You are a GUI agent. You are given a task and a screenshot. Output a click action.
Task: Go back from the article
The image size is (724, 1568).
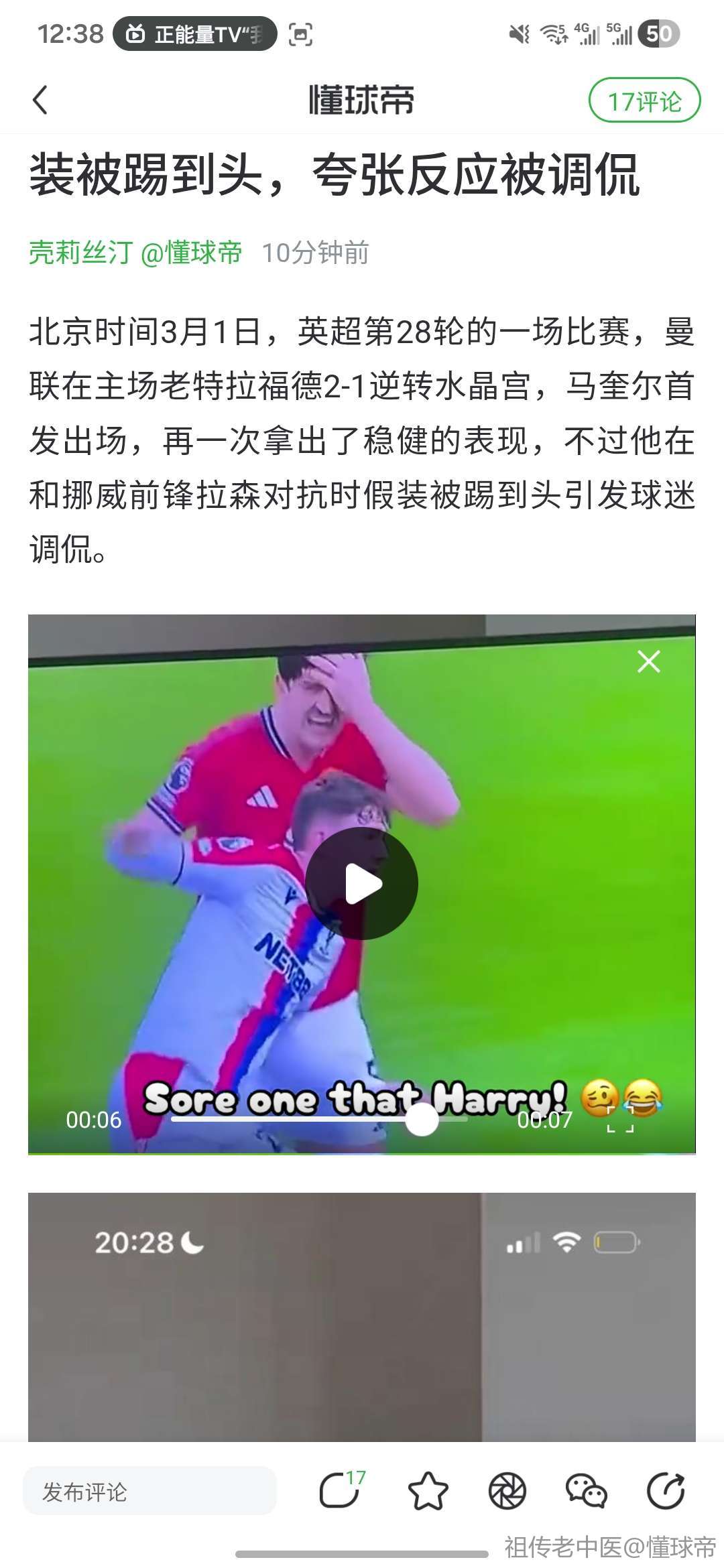[x=41, y=101]
